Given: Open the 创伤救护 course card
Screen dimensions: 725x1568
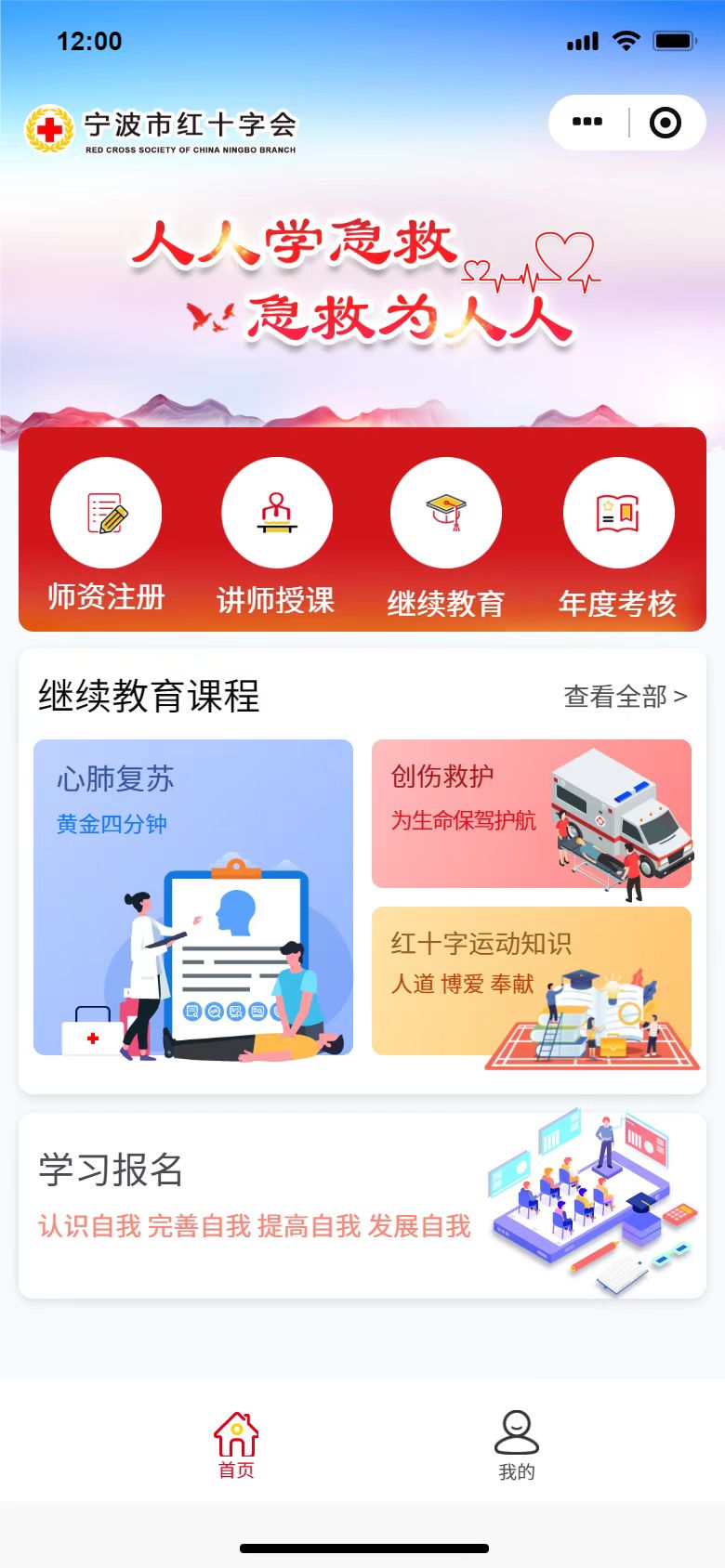Looking at the screenshot, I should (532, 814).
